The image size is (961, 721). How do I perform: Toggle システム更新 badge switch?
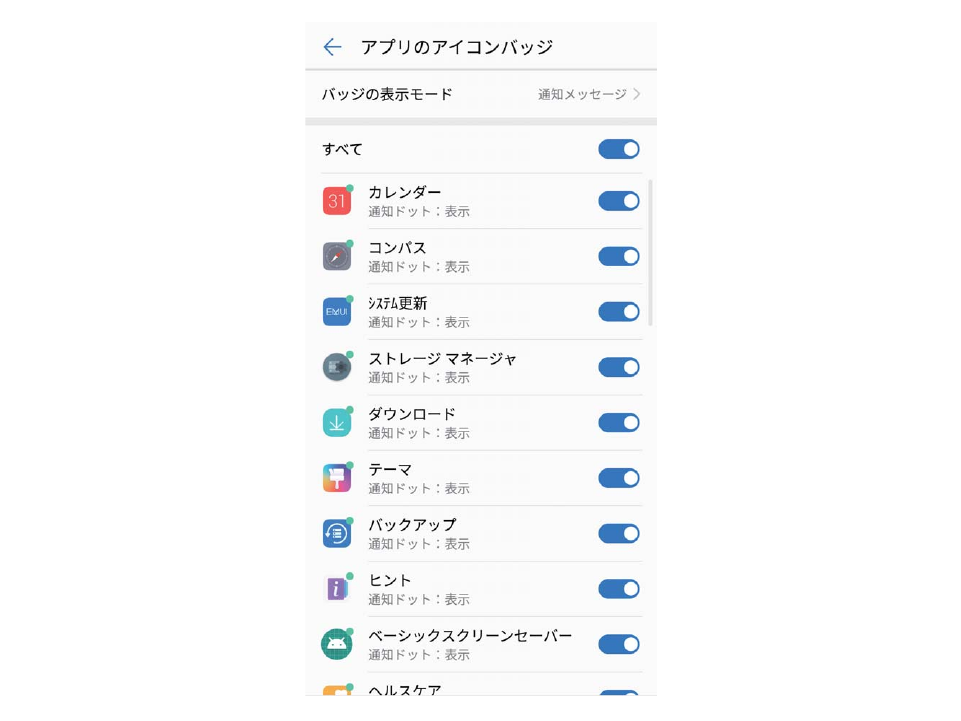point(618,312)
